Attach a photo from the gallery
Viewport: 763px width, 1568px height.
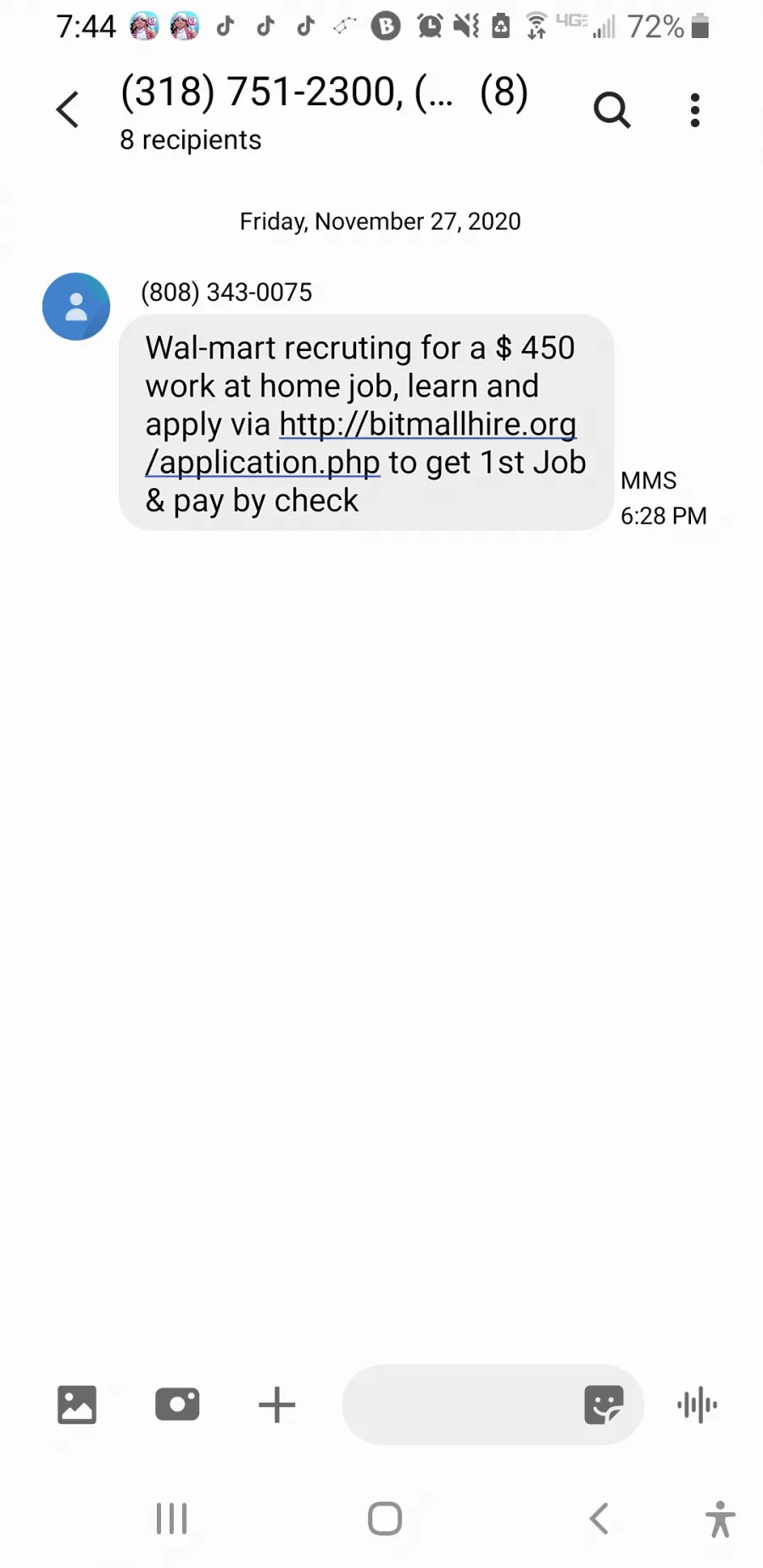(77, 1404)
